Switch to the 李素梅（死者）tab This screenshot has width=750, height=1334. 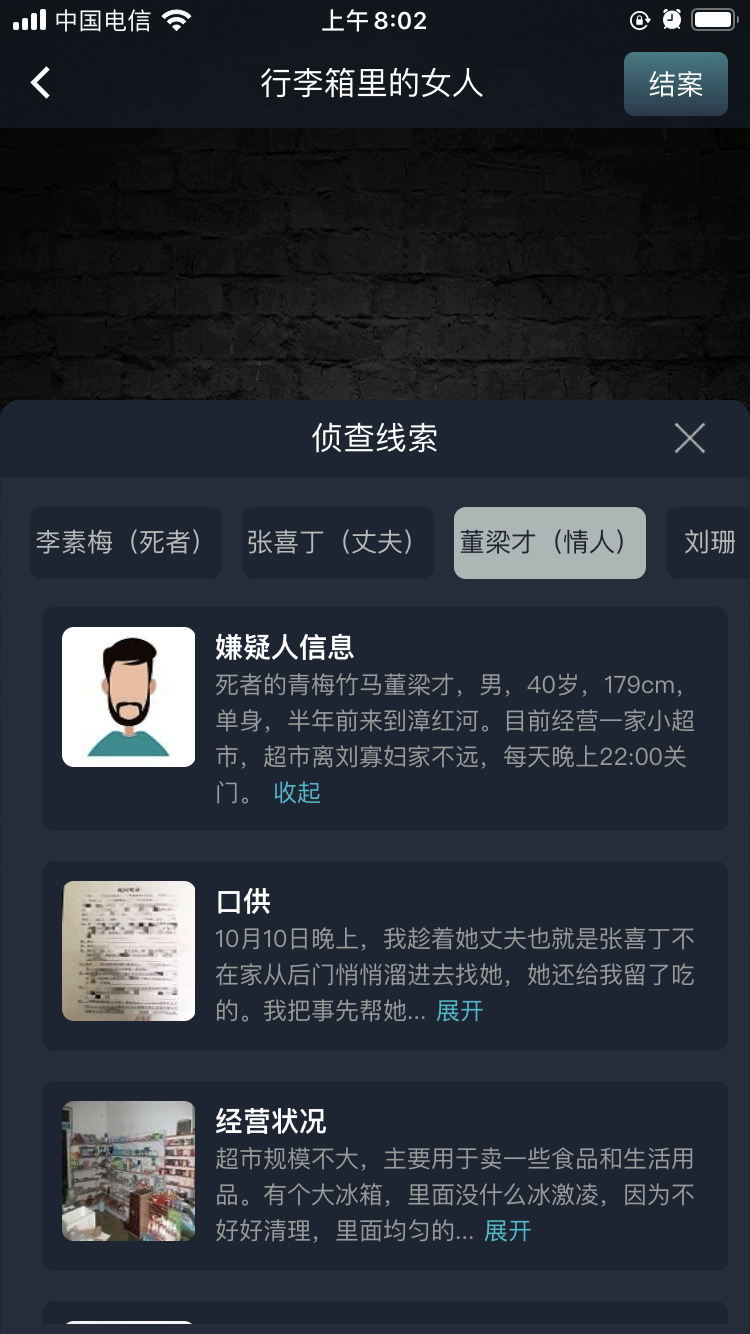coord(125,542)
